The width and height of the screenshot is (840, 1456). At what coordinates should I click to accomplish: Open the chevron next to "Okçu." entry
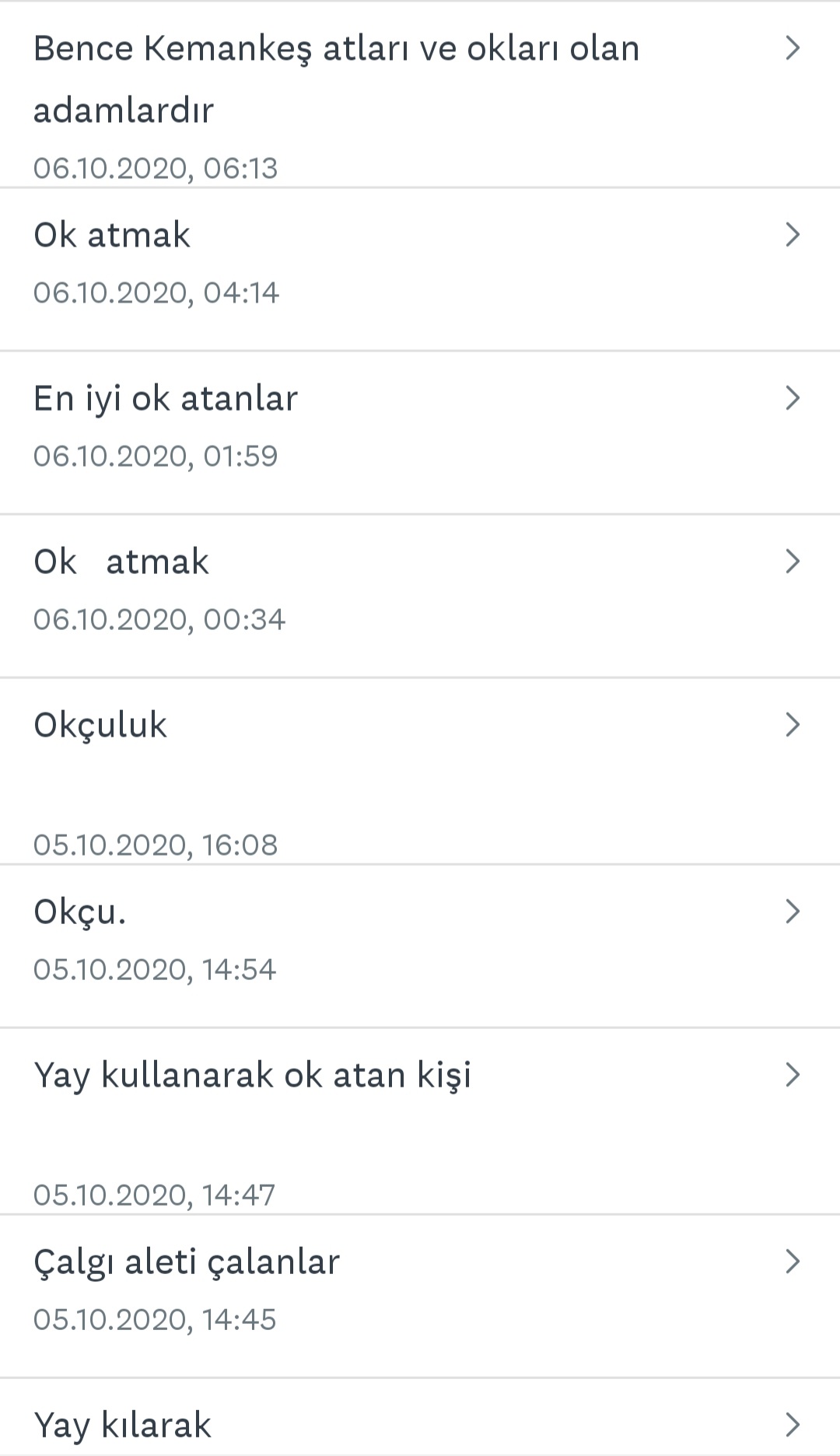pos(793,912)
